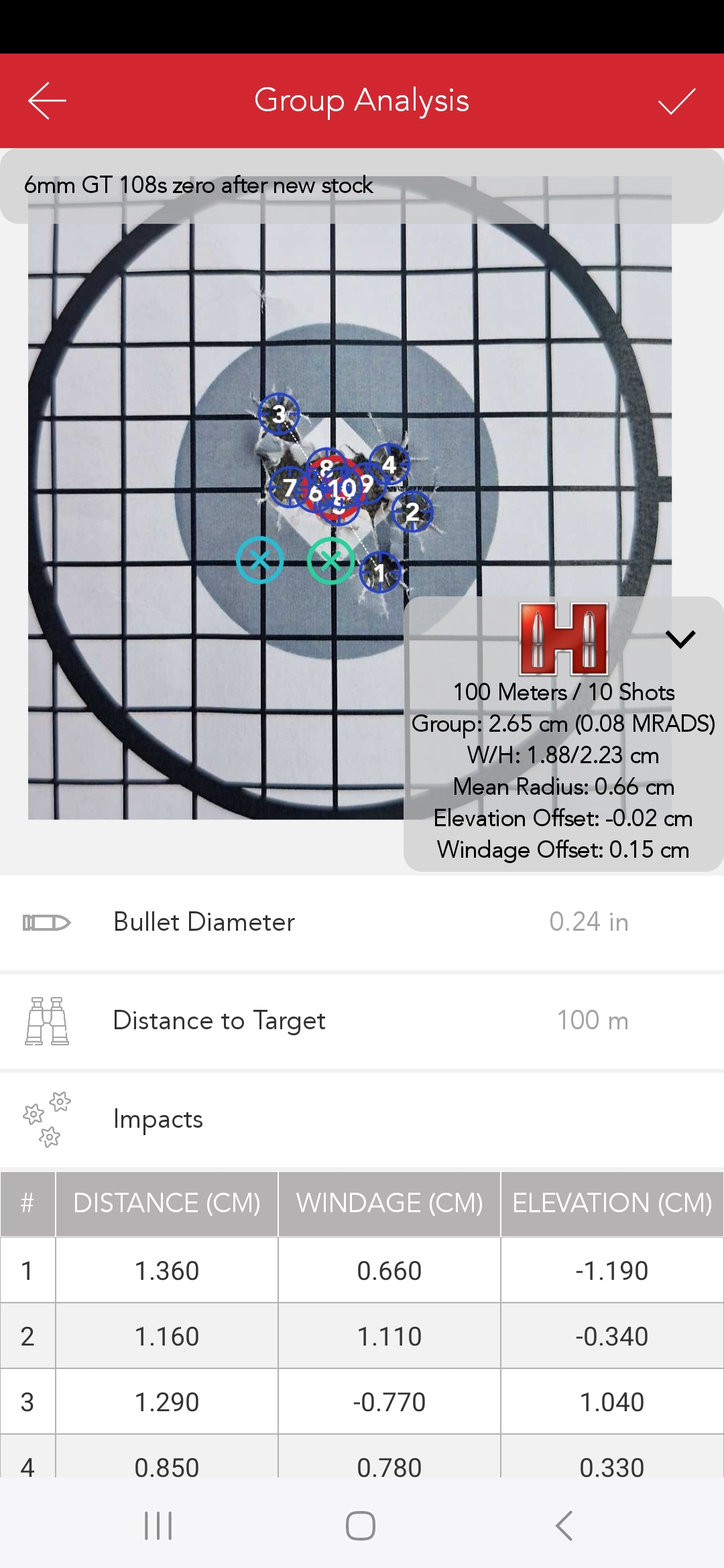
Task: Edit the group title text field
Action: pos(198,185)
